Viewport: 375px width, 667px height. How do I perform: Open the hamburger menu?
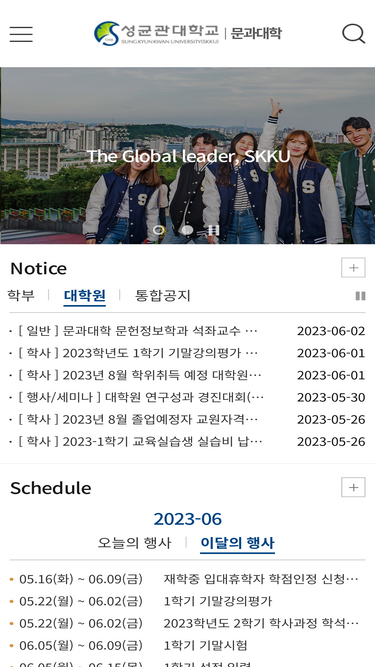coord(21,34)
